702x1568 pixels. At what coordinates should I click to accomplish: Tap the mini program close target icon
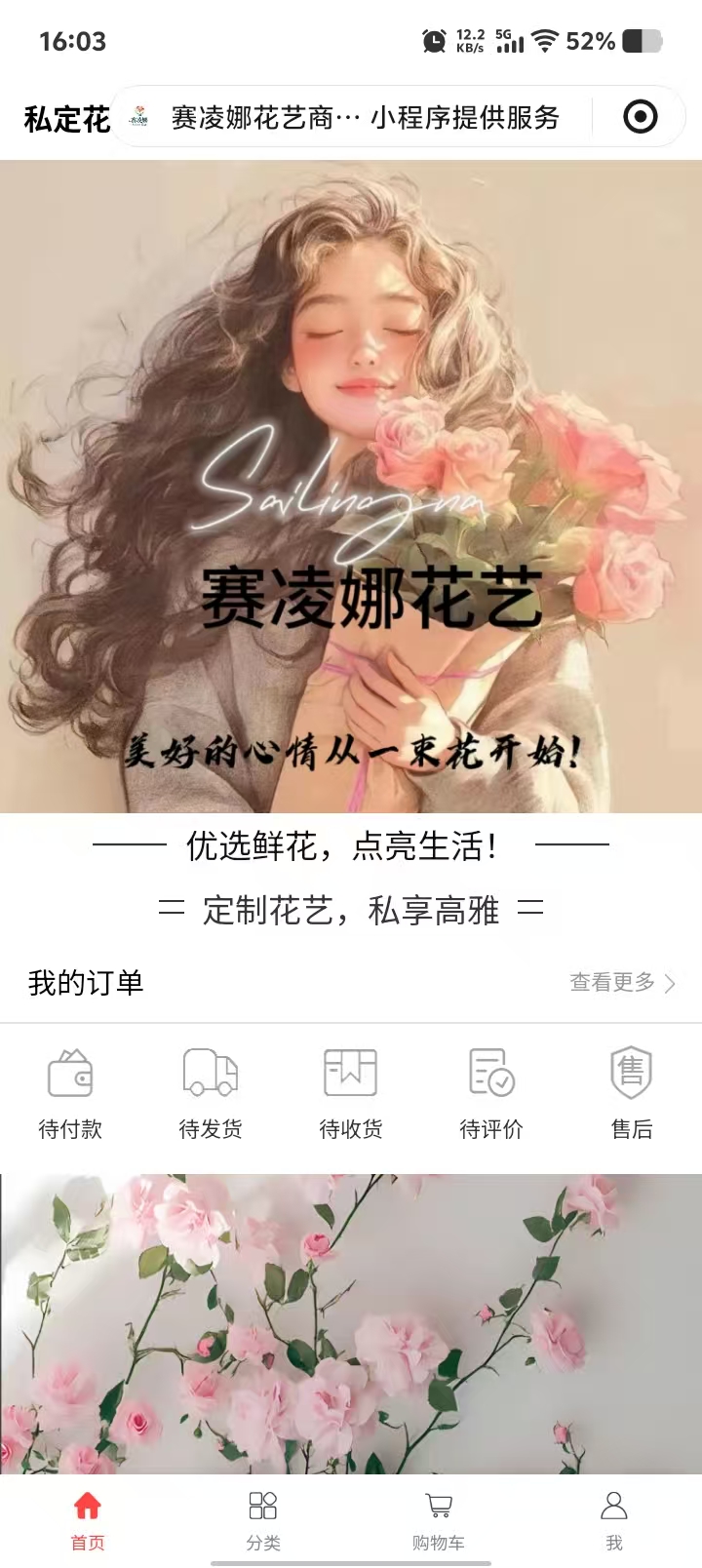pyautogui.click(x=640, y=118)
